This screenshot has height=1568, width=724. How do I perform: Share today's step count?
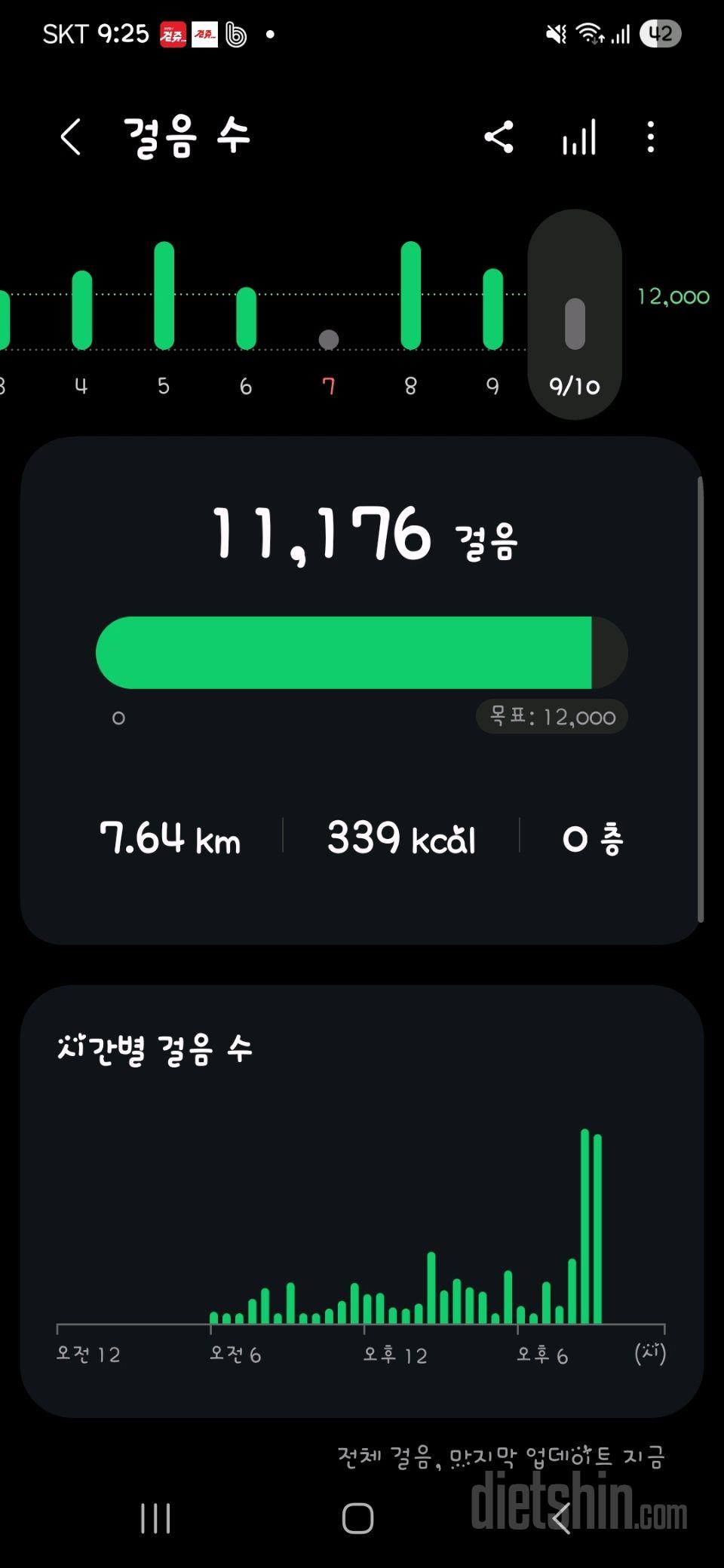click(499, 137)
